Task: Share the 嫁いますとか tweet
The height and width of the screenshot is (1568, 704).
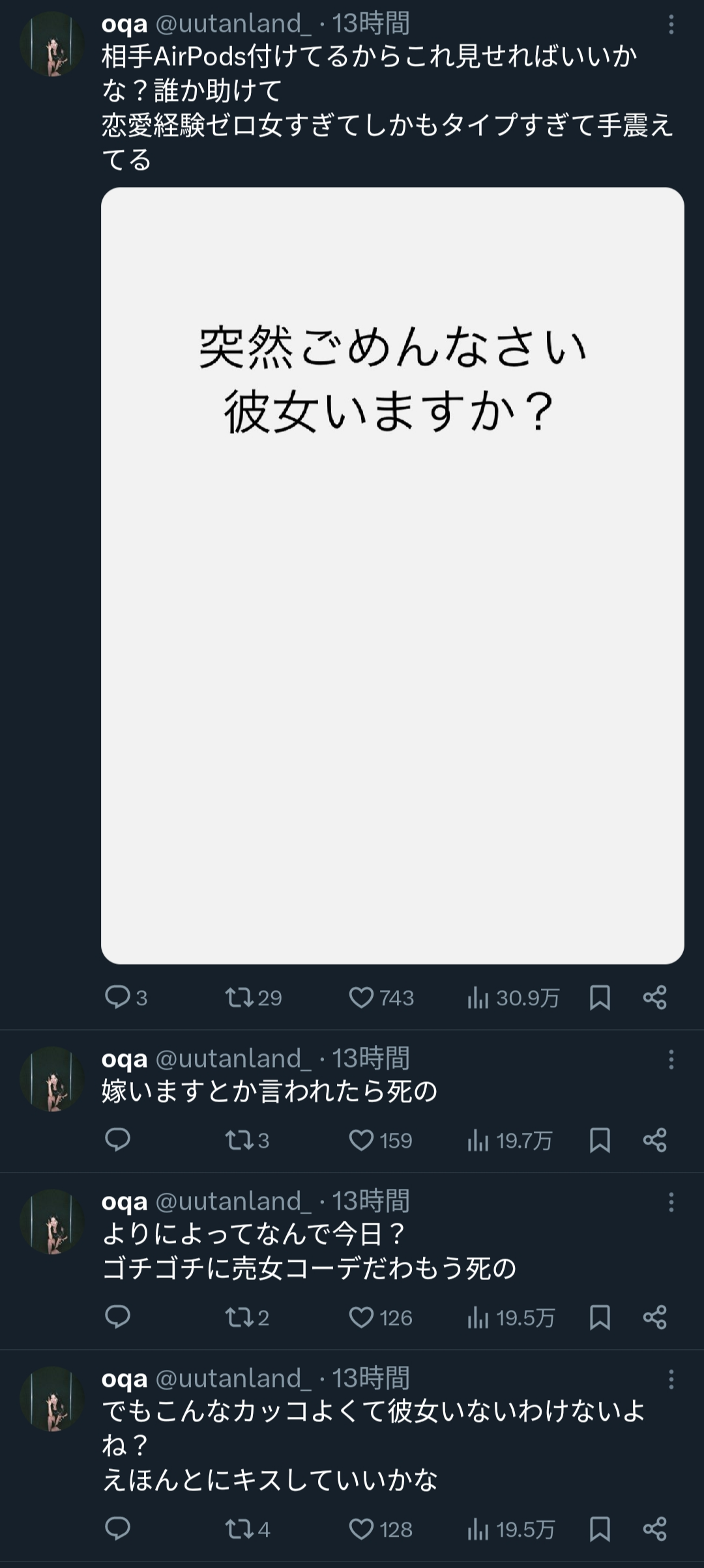Action: (x=654, y=1140)
